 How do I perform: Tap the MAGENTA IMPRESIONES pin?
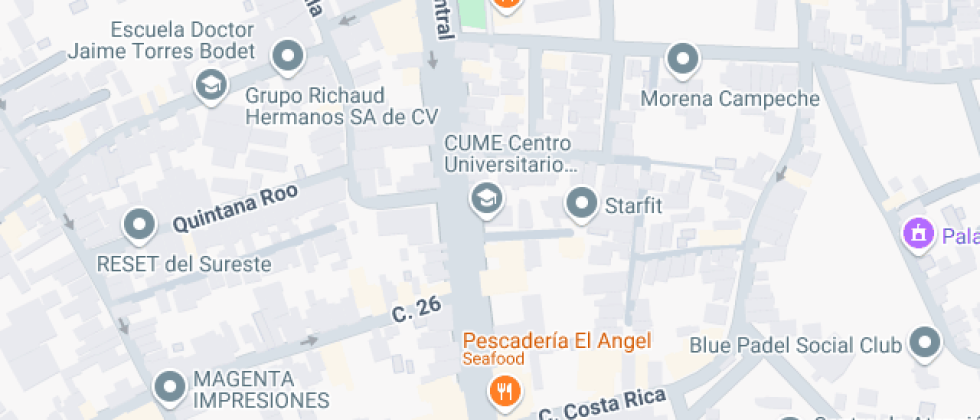[x=169, y=386]
